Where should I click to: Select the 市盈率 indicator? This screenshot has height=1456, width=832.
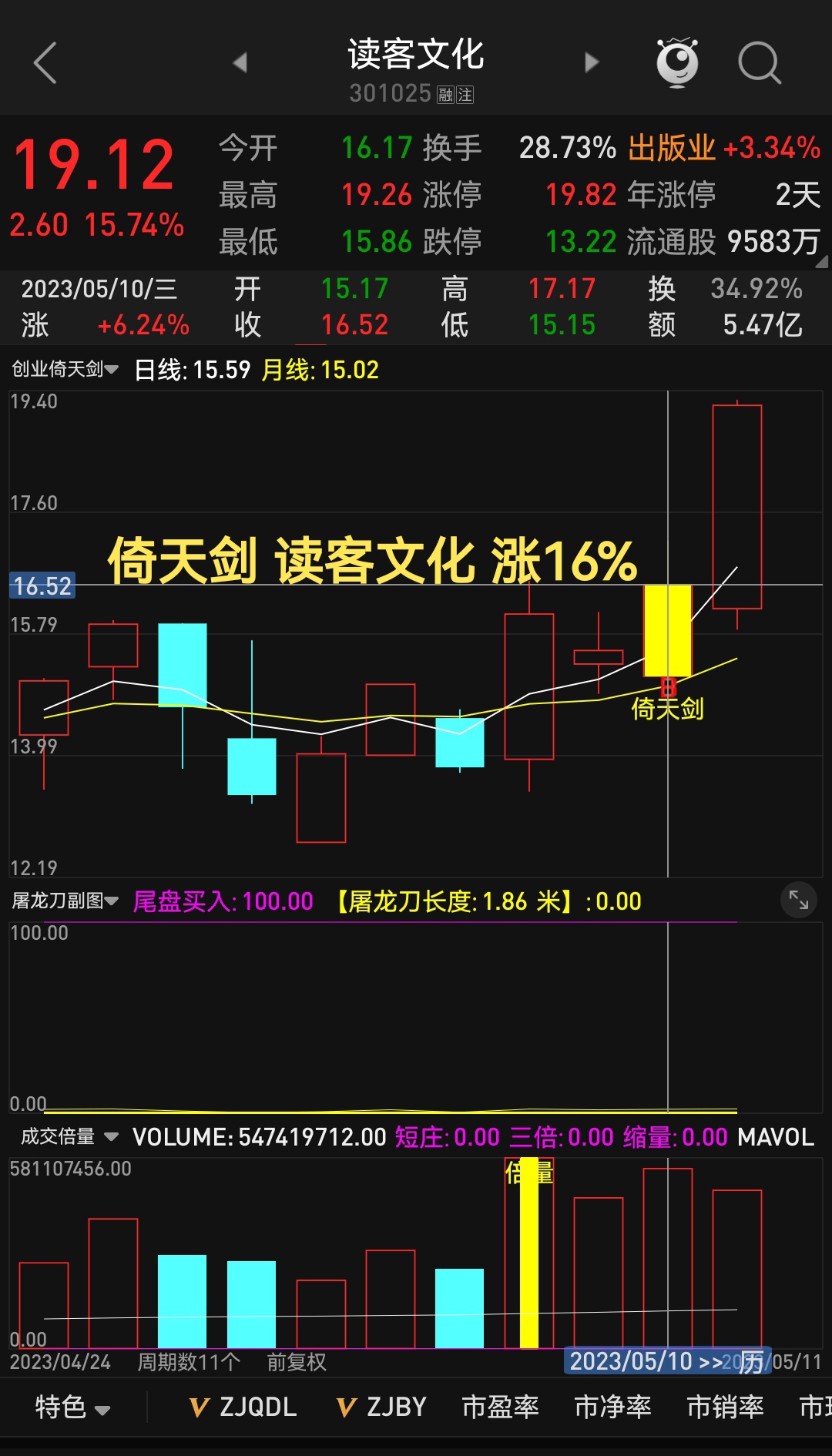point(500,1407)
